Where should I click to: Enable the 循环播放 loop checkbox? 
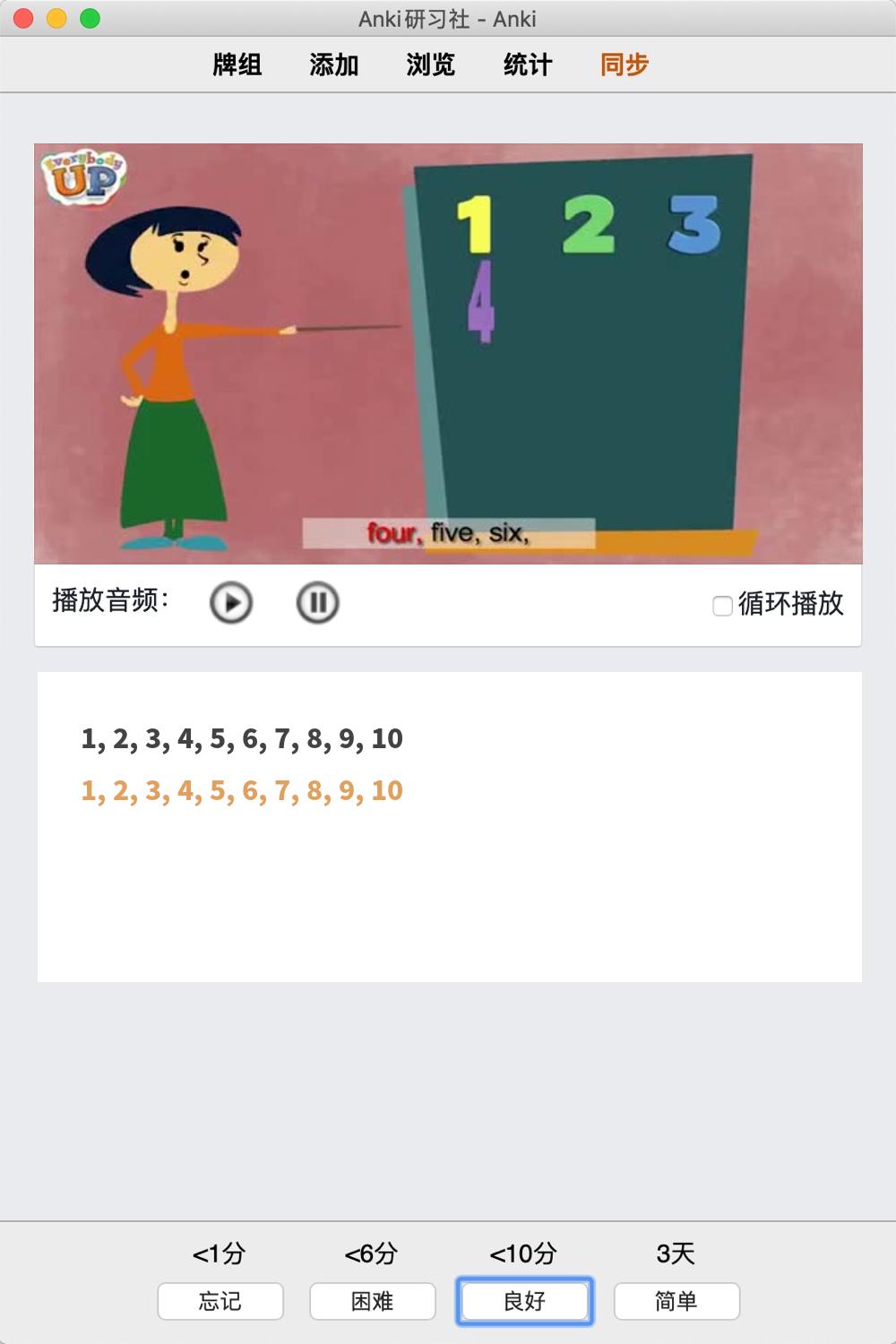pyautogui.click(x=722, y=606)
